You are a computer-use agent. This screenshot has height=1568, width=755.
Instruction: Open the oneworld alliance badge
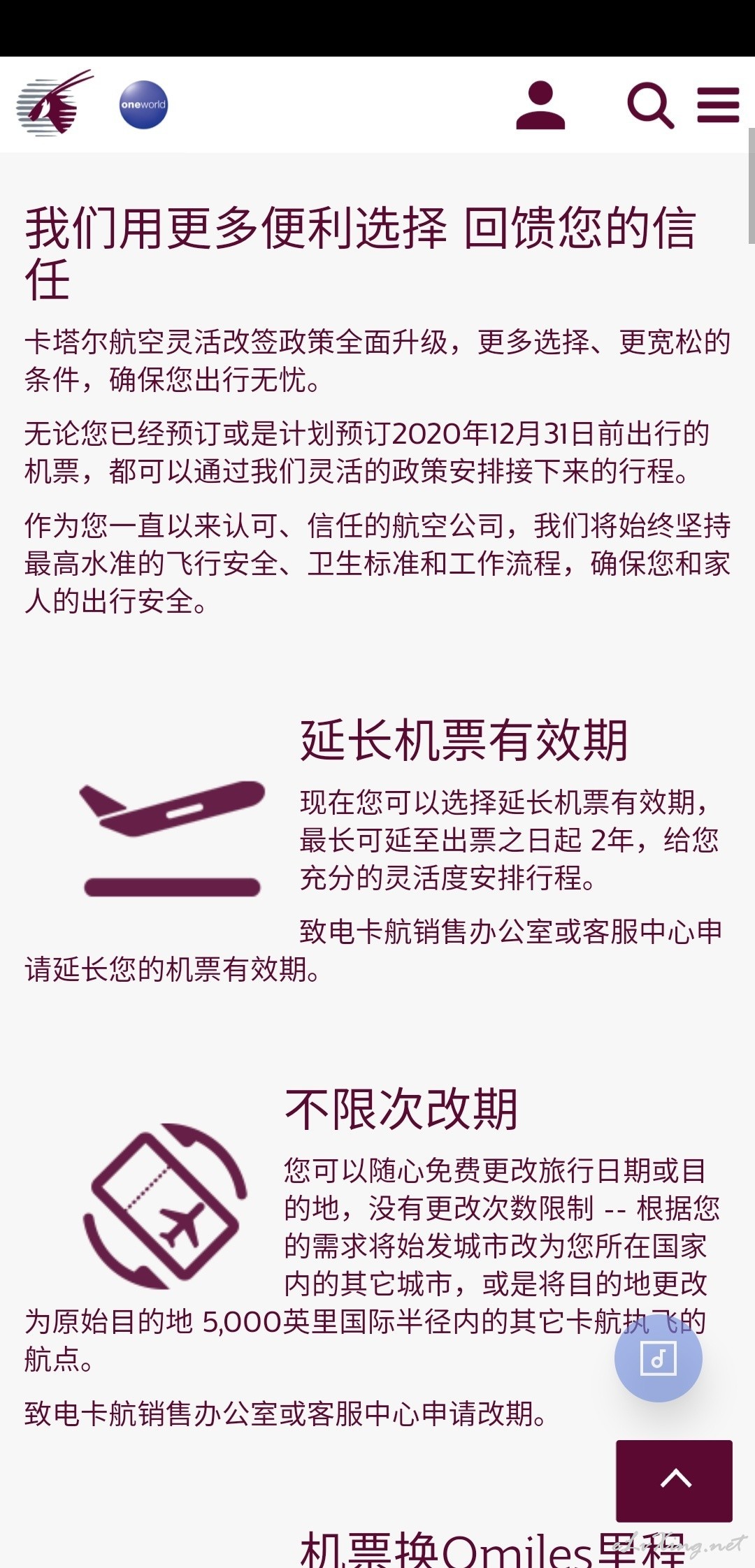(143, 105)
